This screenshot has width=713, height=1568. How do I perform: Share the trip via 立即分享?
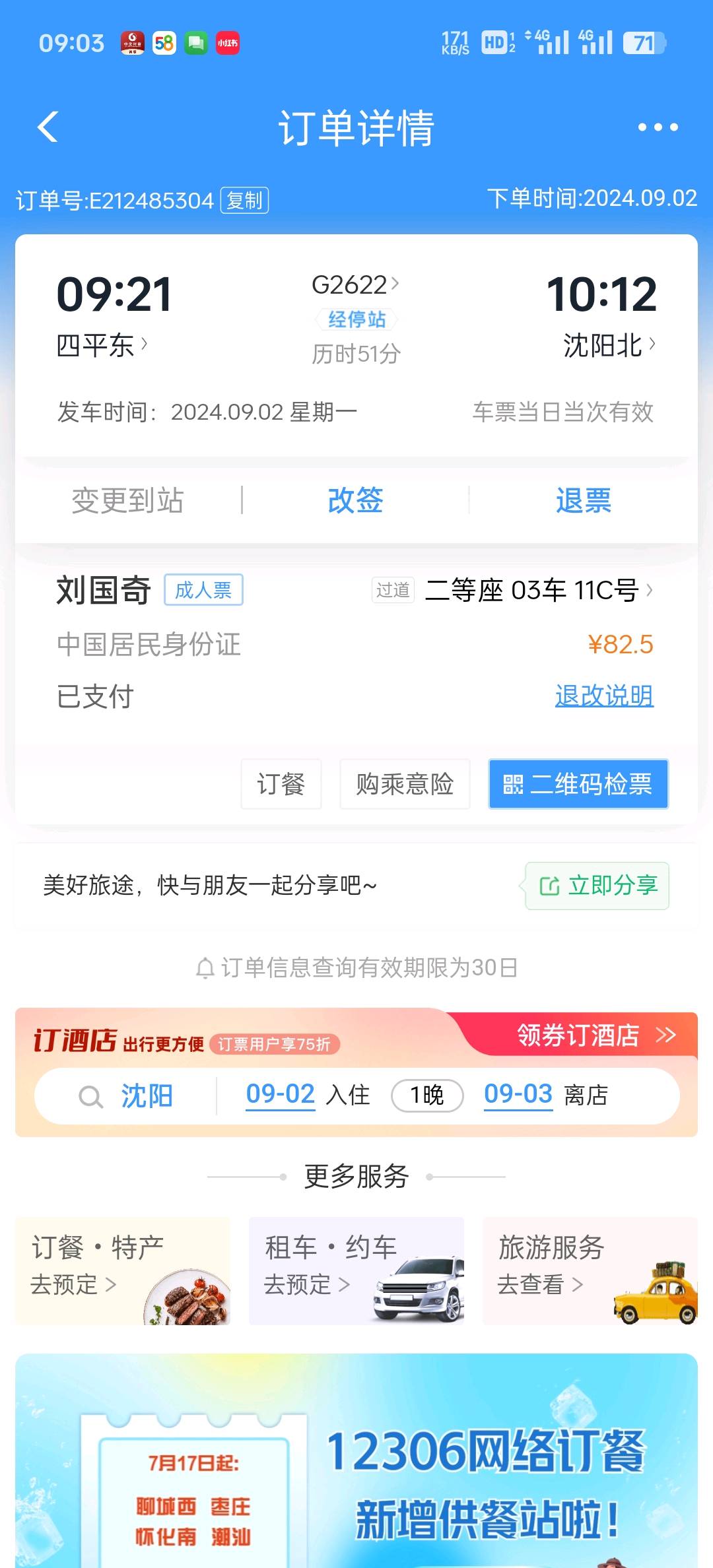pyautogui.click(x=597, y=886)
